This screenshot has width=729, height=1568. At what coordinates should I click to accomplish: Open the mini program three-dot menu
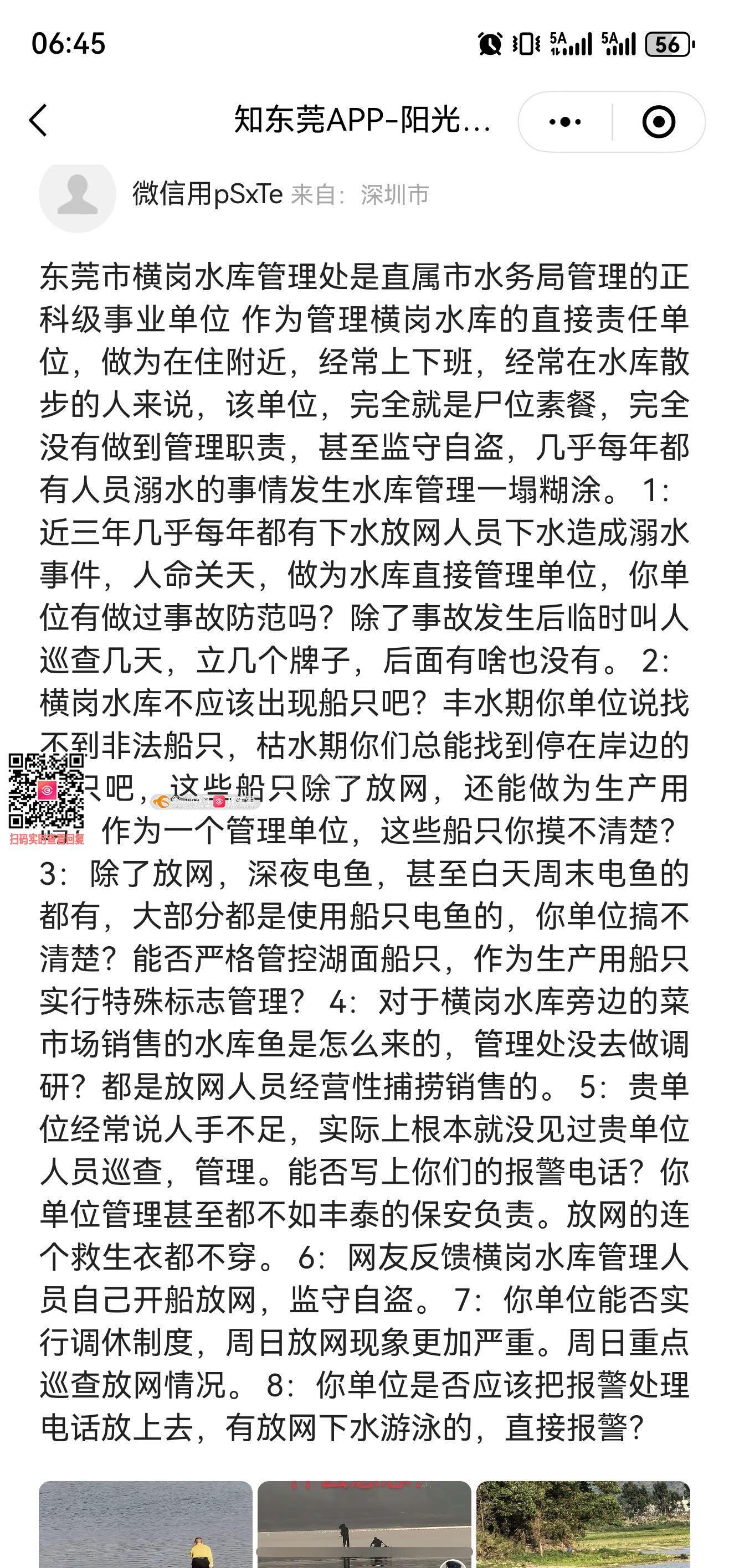click(x=564, y=122)
